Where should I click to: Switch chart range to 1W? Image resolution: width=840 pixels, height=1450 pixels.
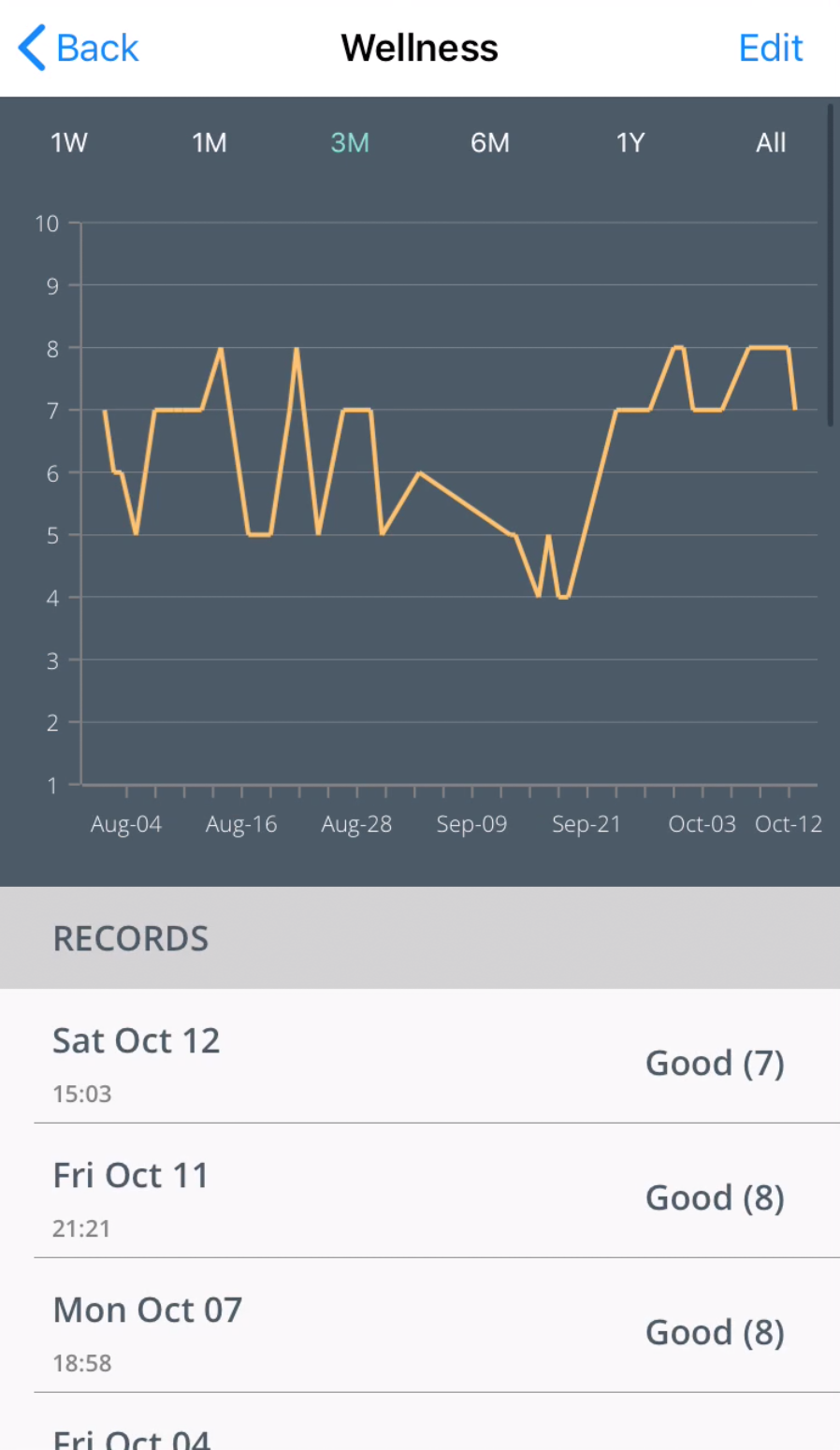point(69,142)
